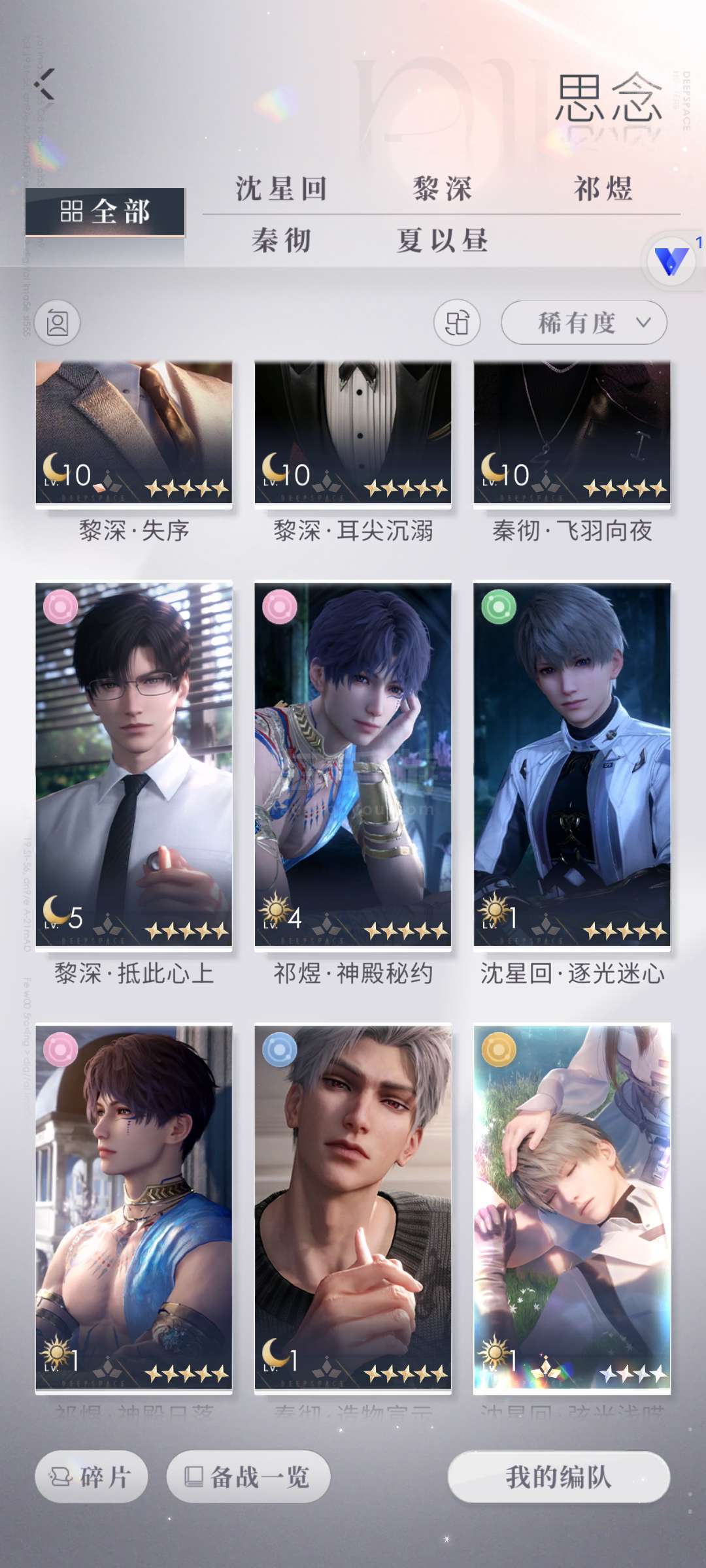706x1568 pixels.
Task: Switch to the 沈星回 tab
Action: [281, 189]
